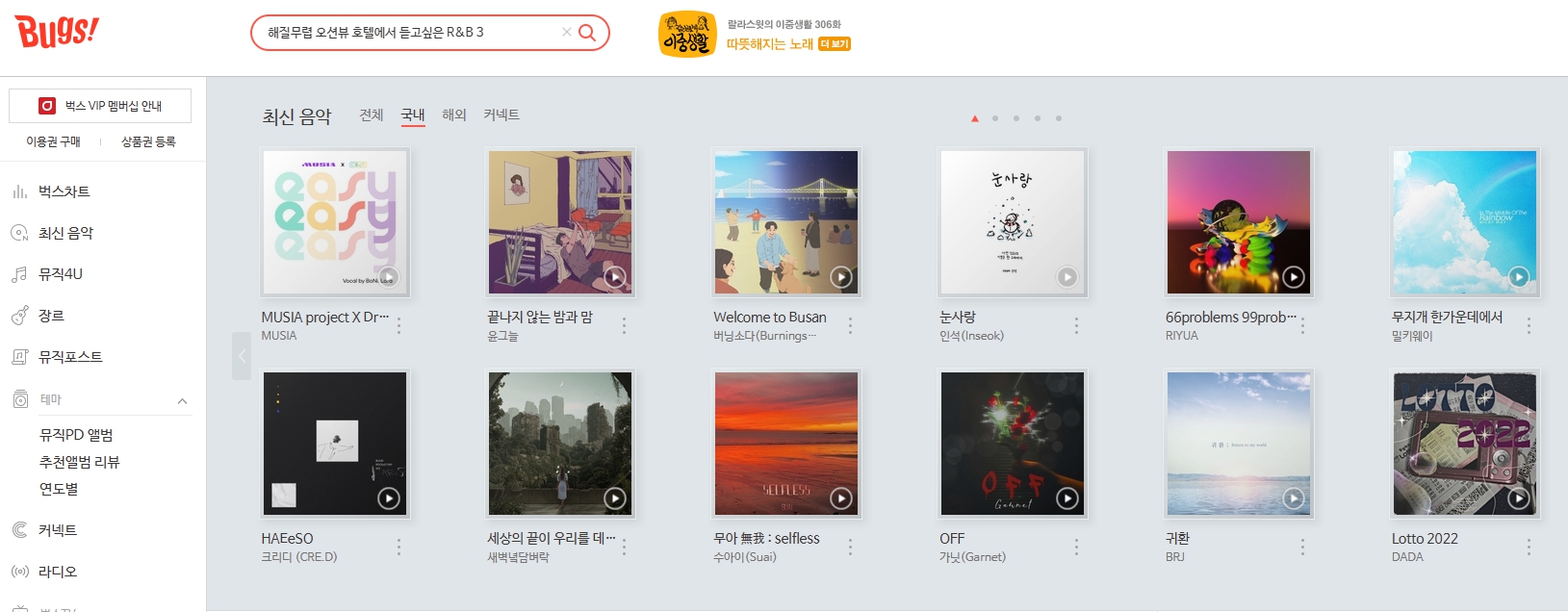Screen dimensions: 1568x612
Task: Open 뮤직PD 앨범 submenu
Action: click(76, 435)
